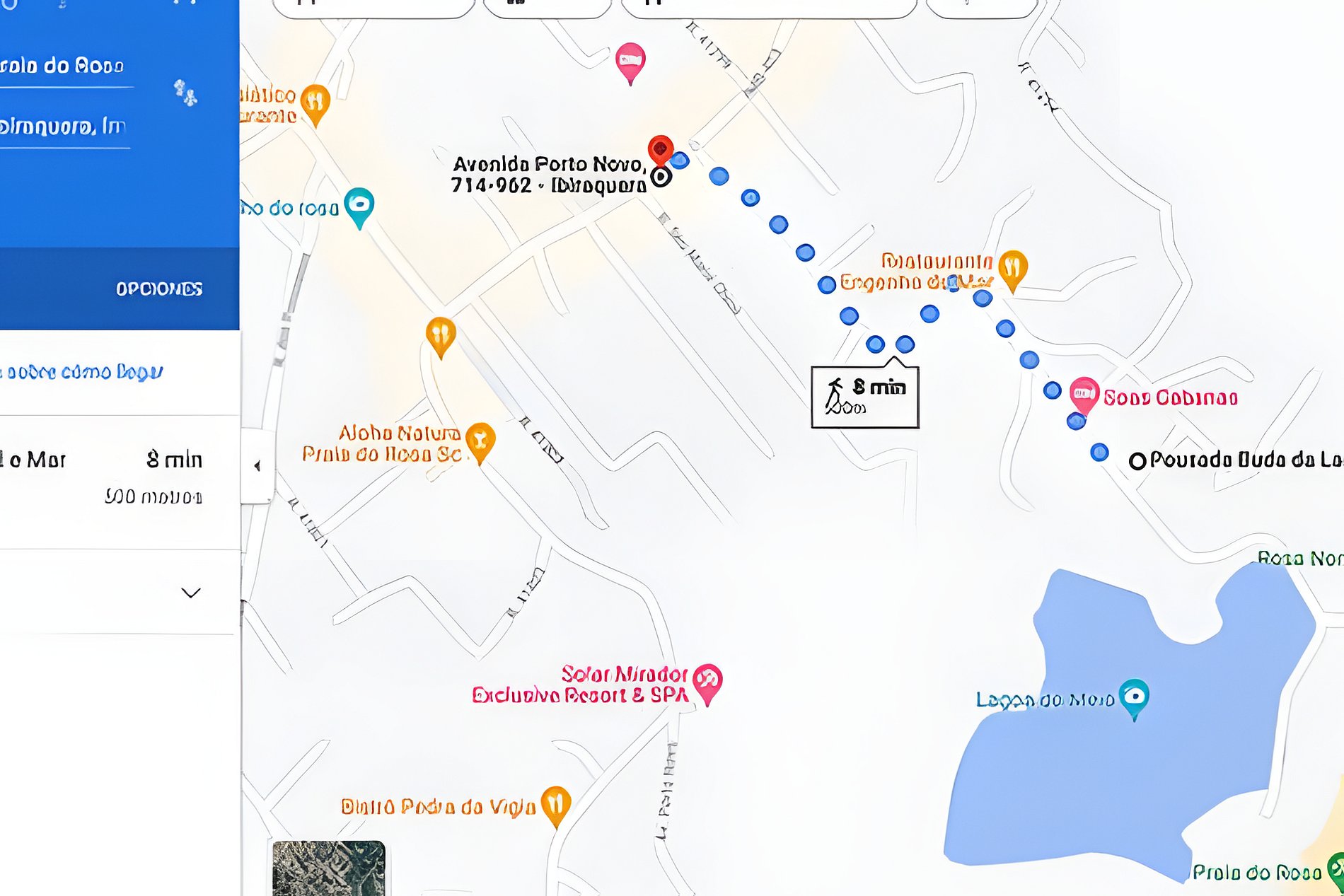This screenshot has width=1344, height=896.
Task: Collapse the side panel arrow
Action: (257, 465)
